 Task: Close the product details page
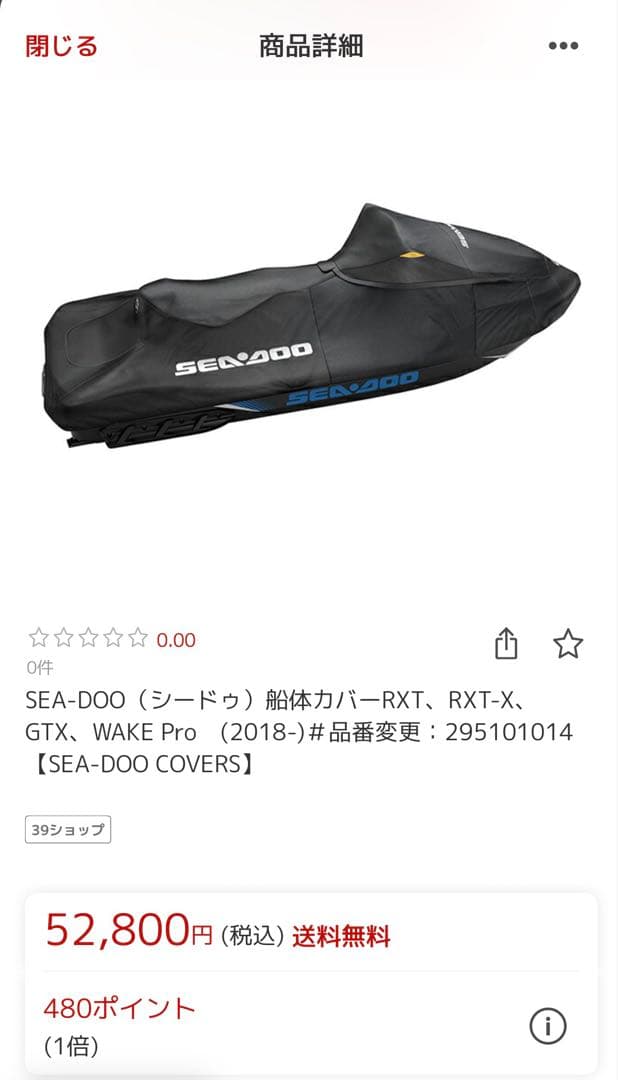coord(61,46)
